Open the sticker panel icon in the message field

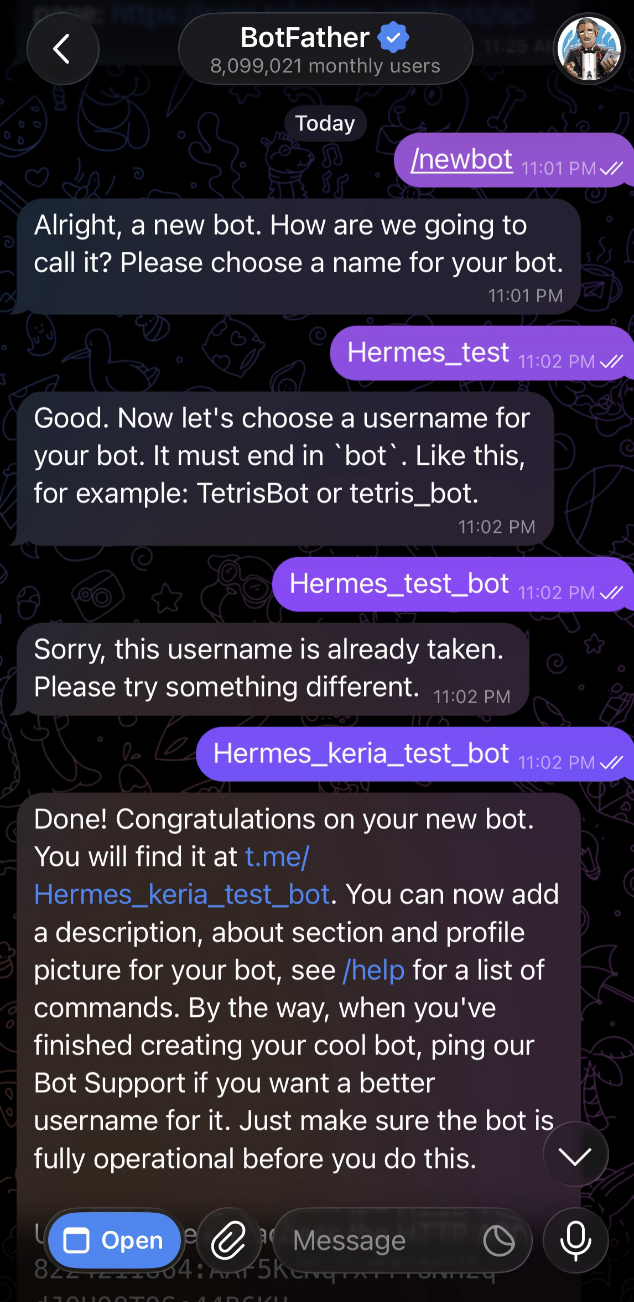[498, 1241]
